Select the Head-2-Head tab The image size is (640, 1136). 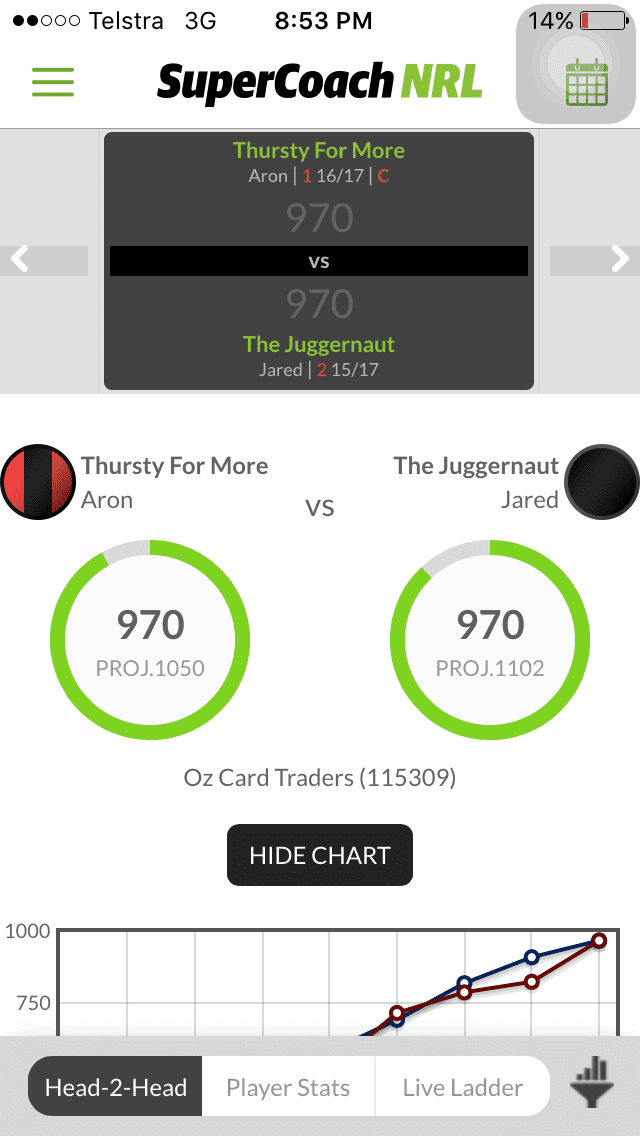116,1087
